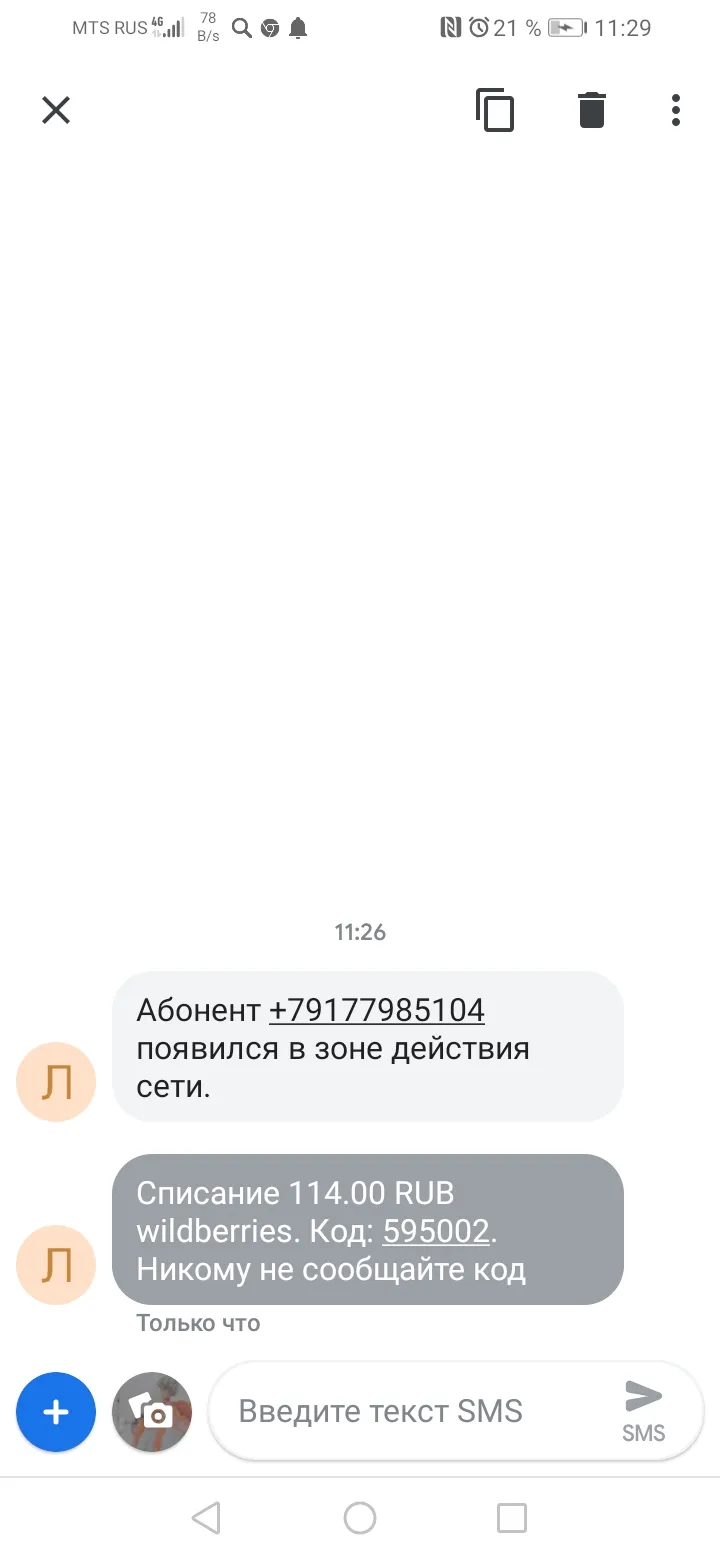Open the blue plus attachments button
Viewport: 720px width, 1560px height.
point(56,1412)
